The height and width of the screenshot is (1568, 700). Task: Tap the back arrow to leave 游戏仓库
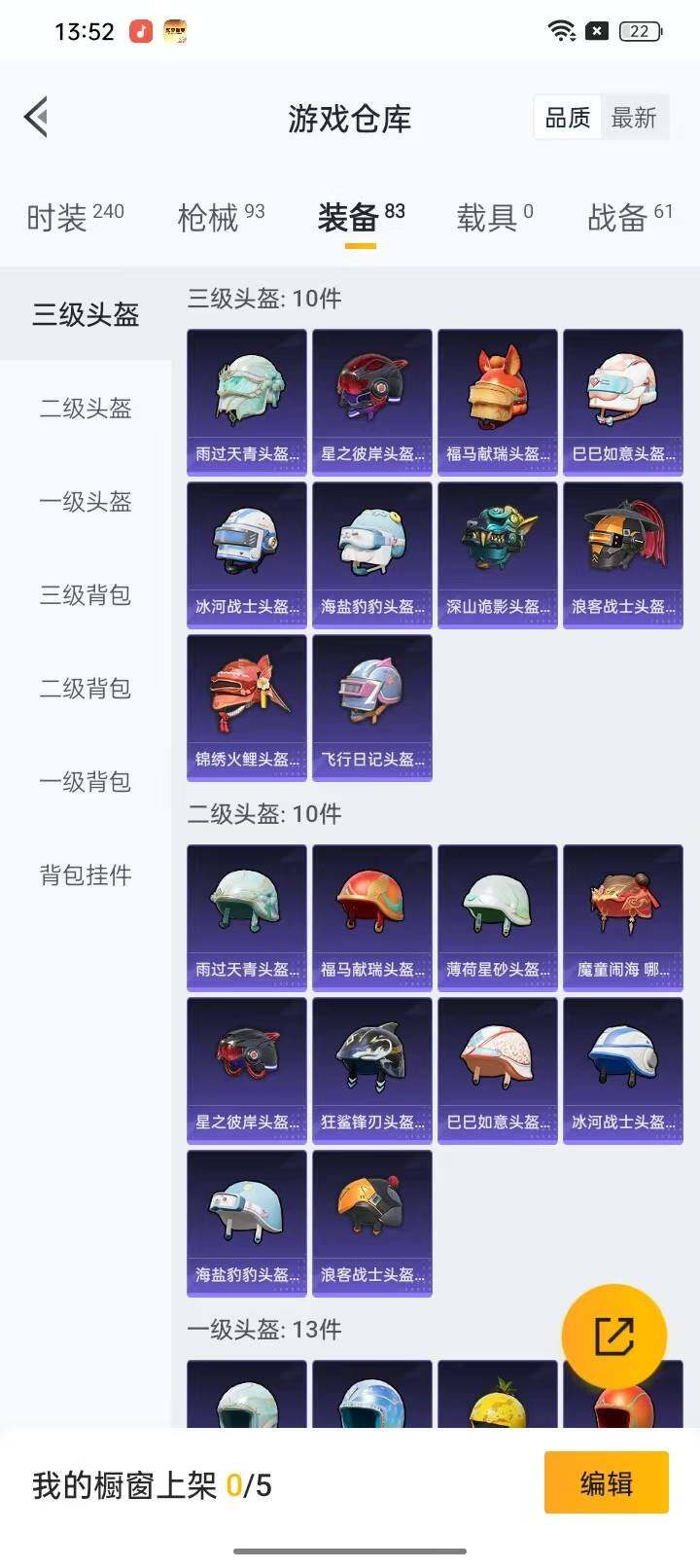(36, 117)
